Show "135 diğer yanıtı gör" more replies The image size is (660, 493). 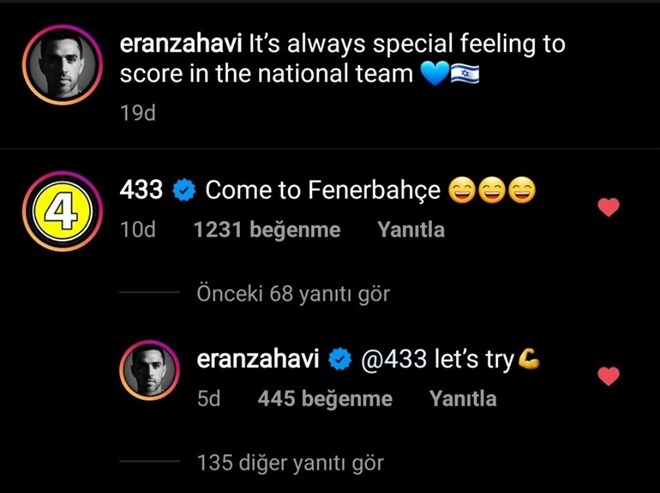[x=290, y=463]
